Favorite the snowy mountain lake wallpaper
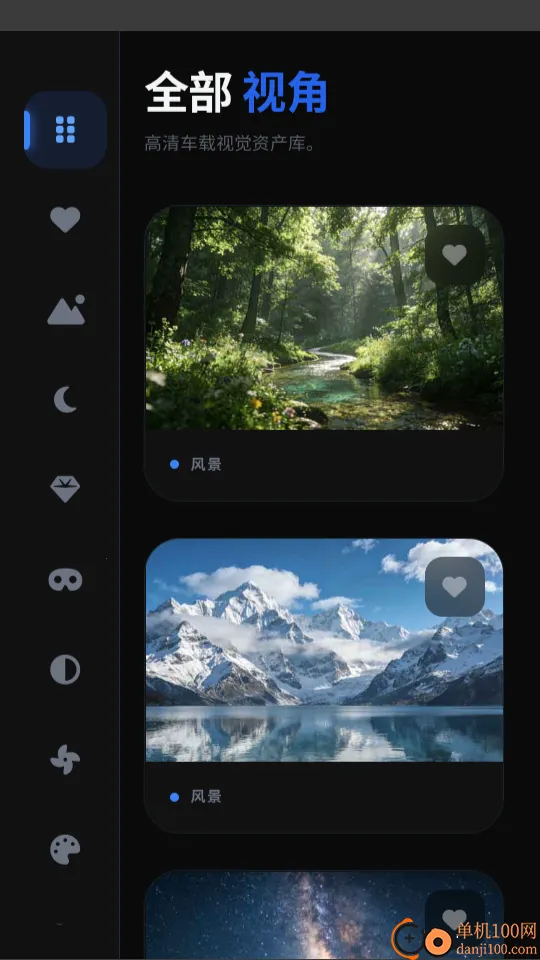The height and width of the screenshot is (960, 540). pyautogui.click(x=454, y=587)
